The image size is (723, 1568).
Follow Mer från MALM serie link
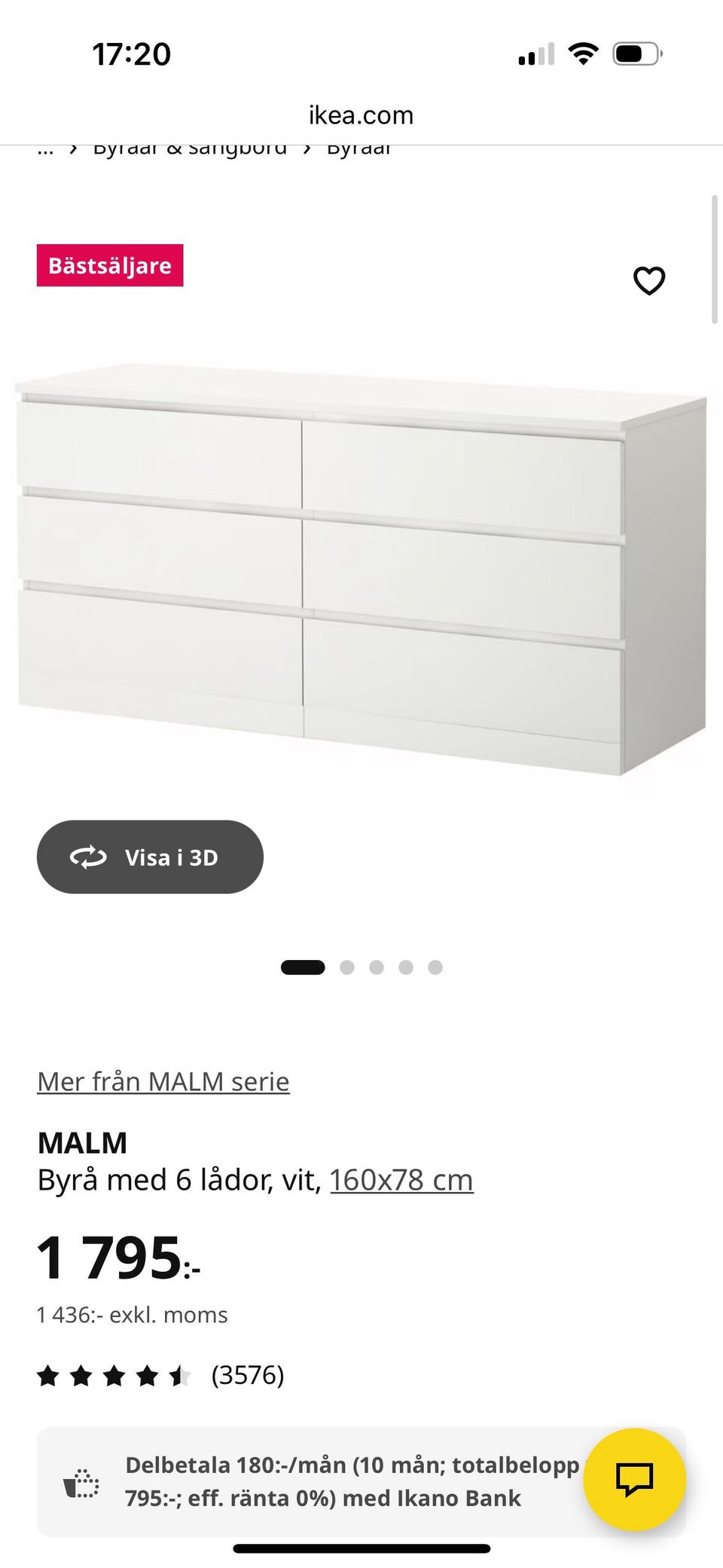163,1080
